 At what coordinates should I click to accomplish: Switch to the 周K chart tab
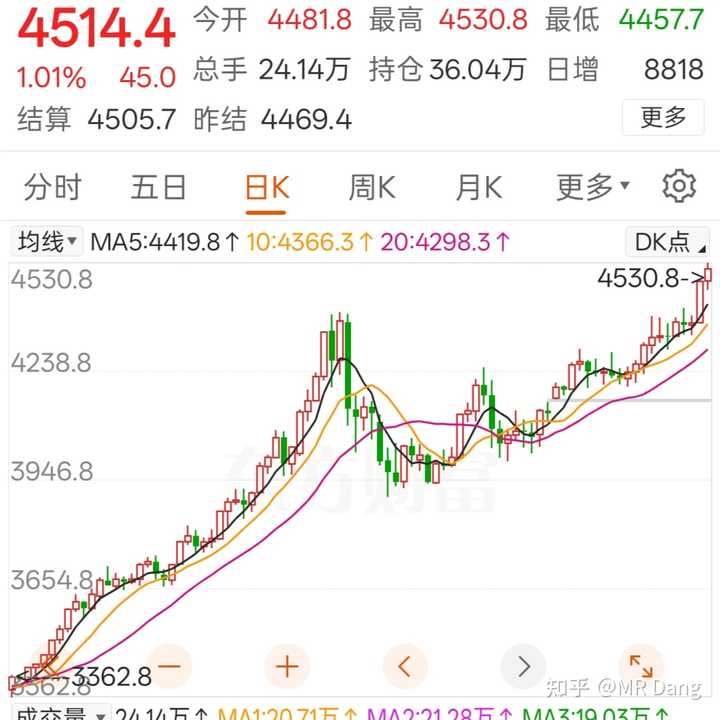372,187
